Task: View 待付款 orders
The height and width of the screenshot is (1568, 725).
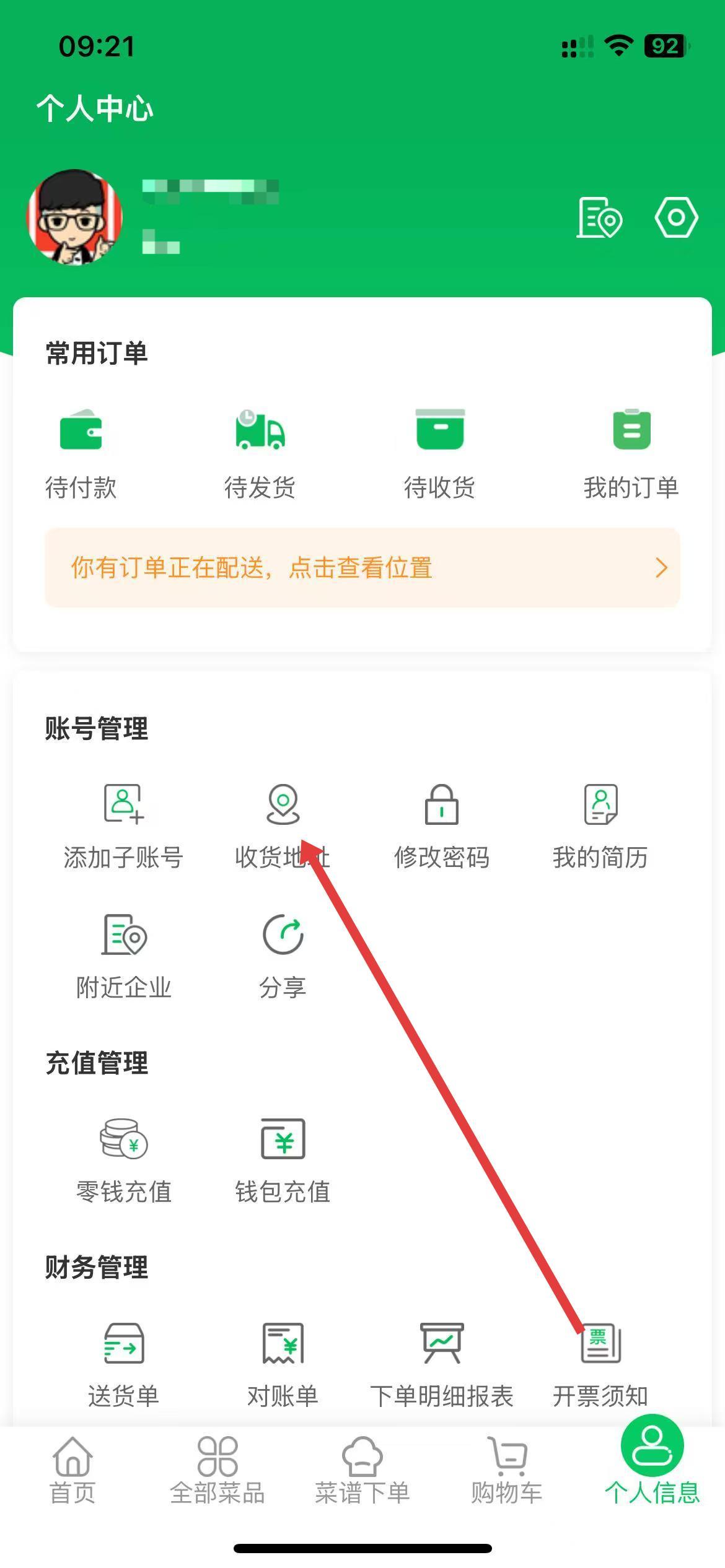Action: pyautogui.click(x=81, y=453)
